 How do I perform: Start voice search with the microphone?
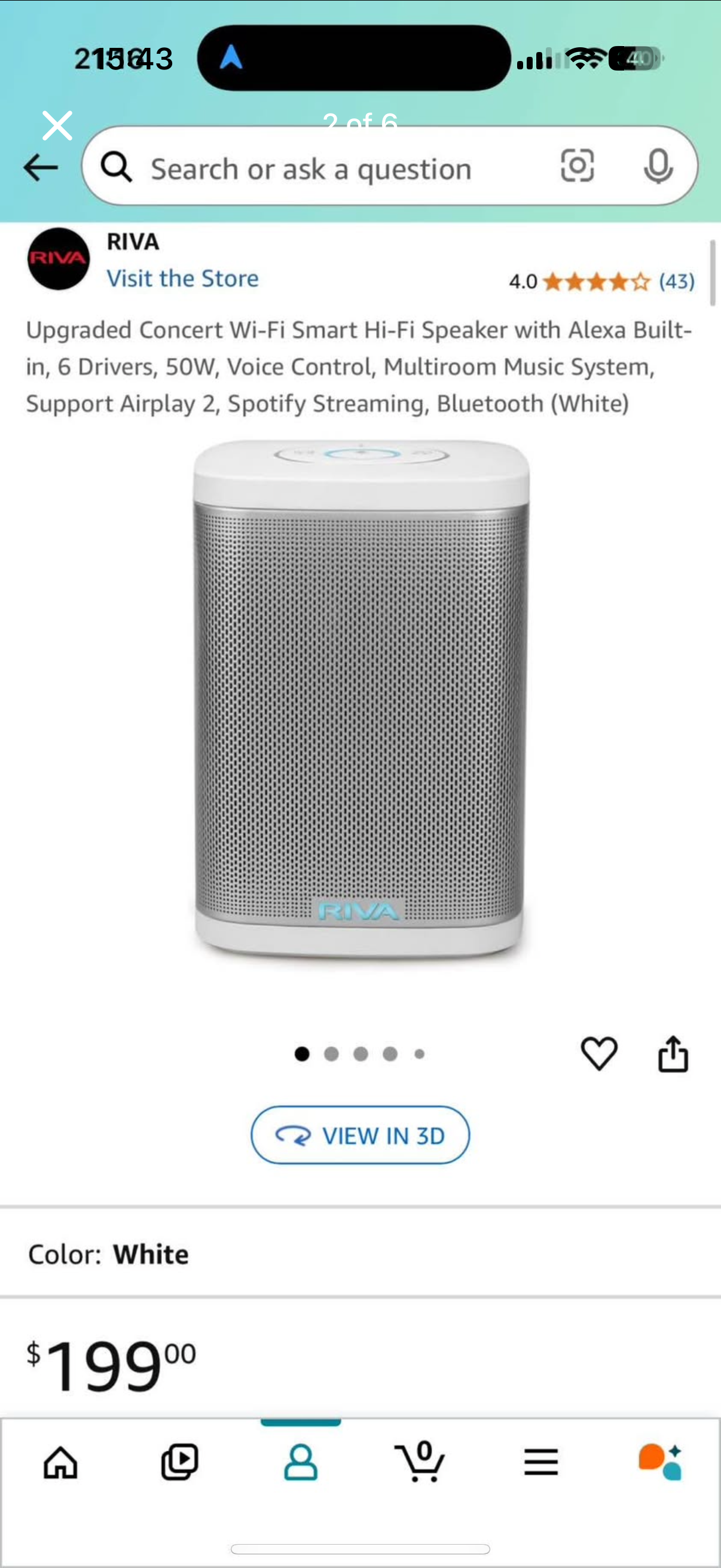[658, 166]
